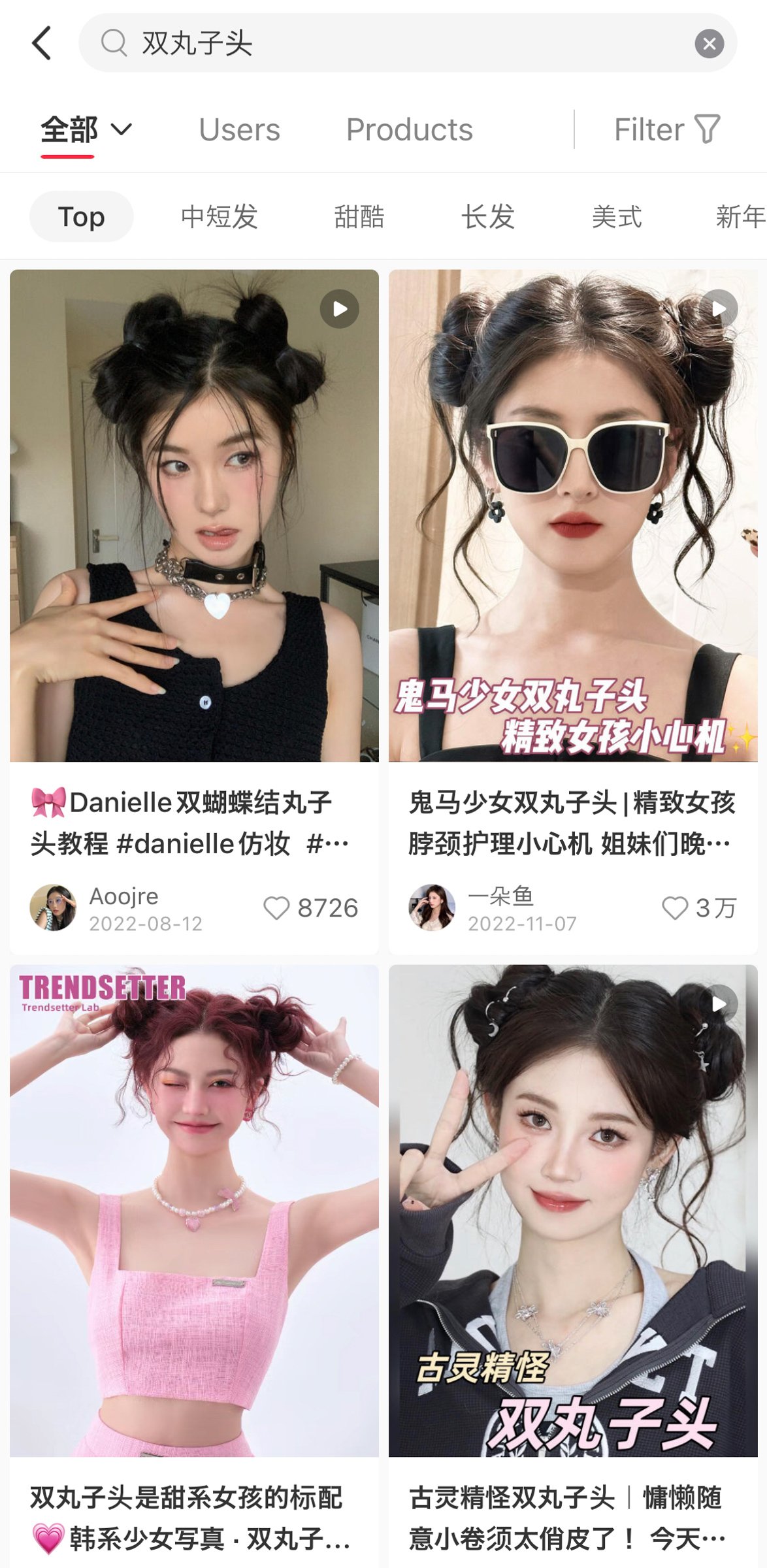The height and width of the screenshot is (1568, 767).
Task: Select the 美式 chip
Action: tap(616, 216)
